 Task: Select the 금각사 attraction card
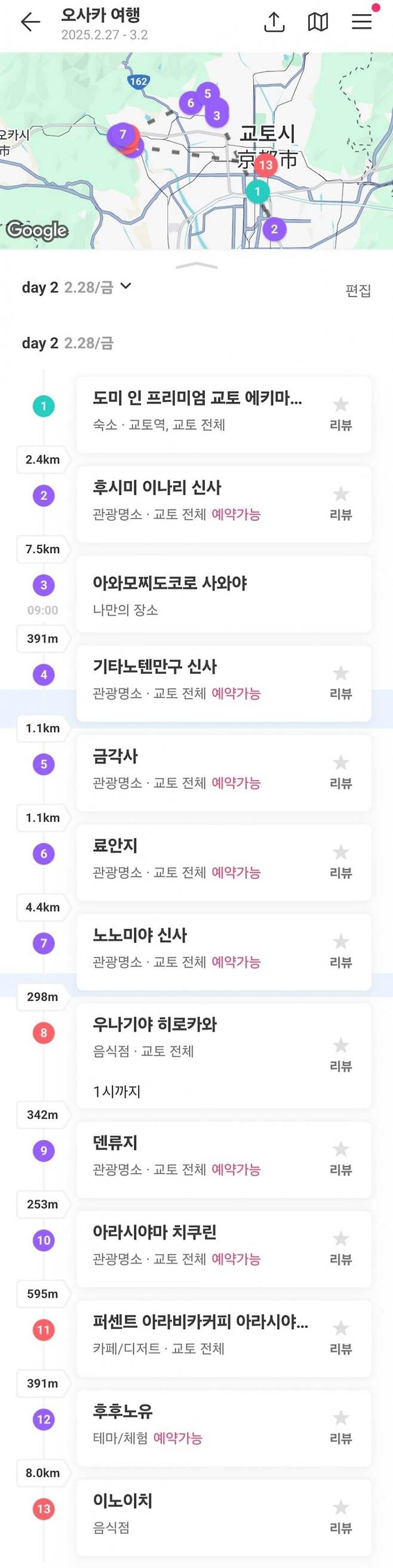coord(201,769)
